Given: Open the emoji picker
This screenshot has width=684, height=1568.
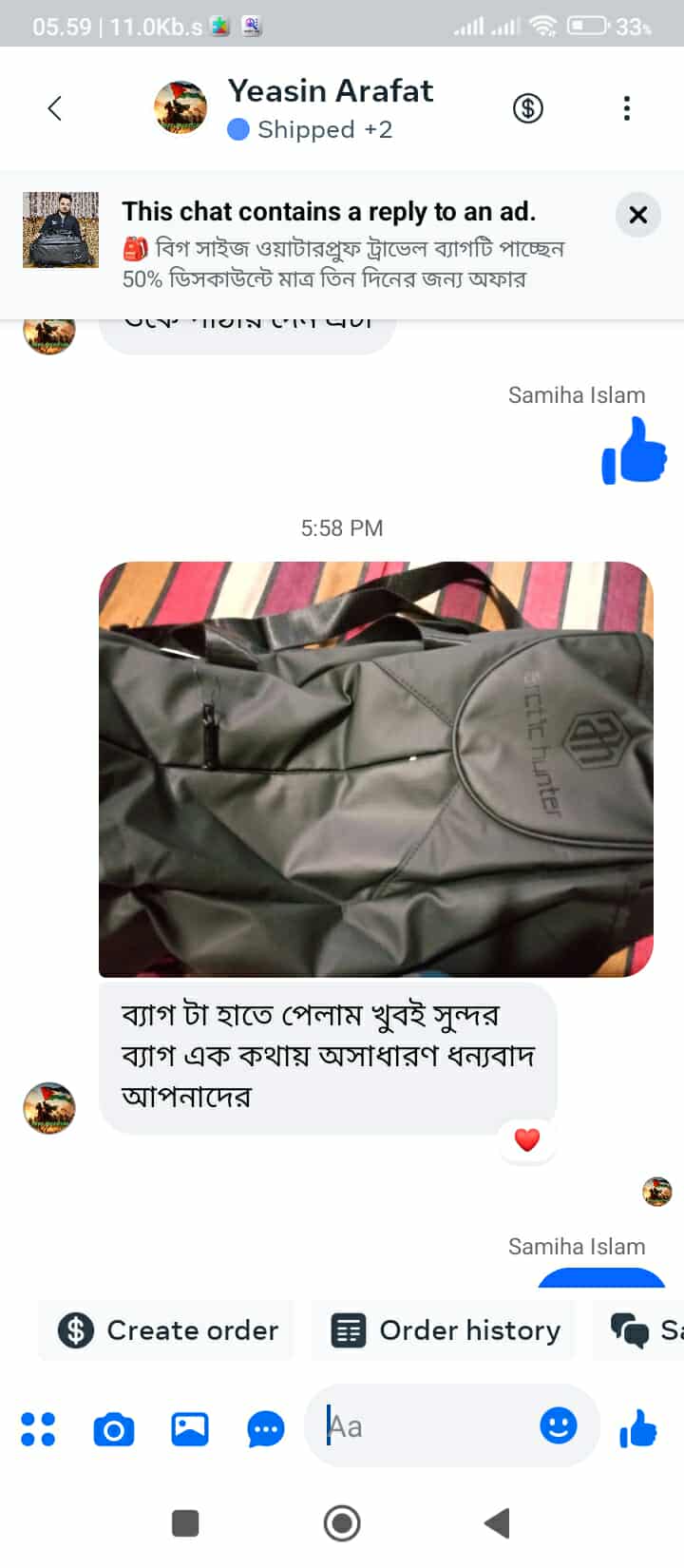Looking at the screenshot, I should tap(559, 1425).
